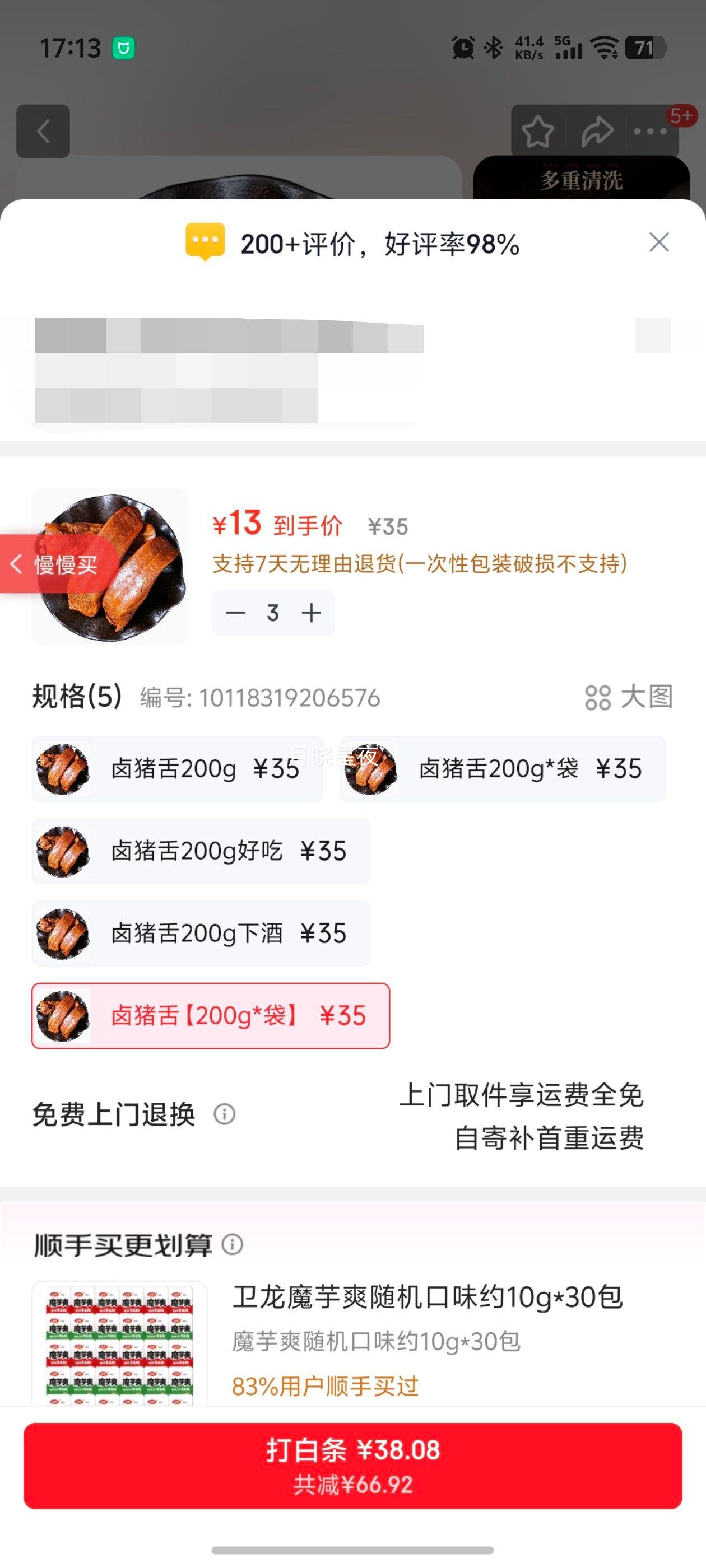Open the yellow reviews chat bubble icon
Viewport: 706px width, 1568px height.
tap(205, 243)
